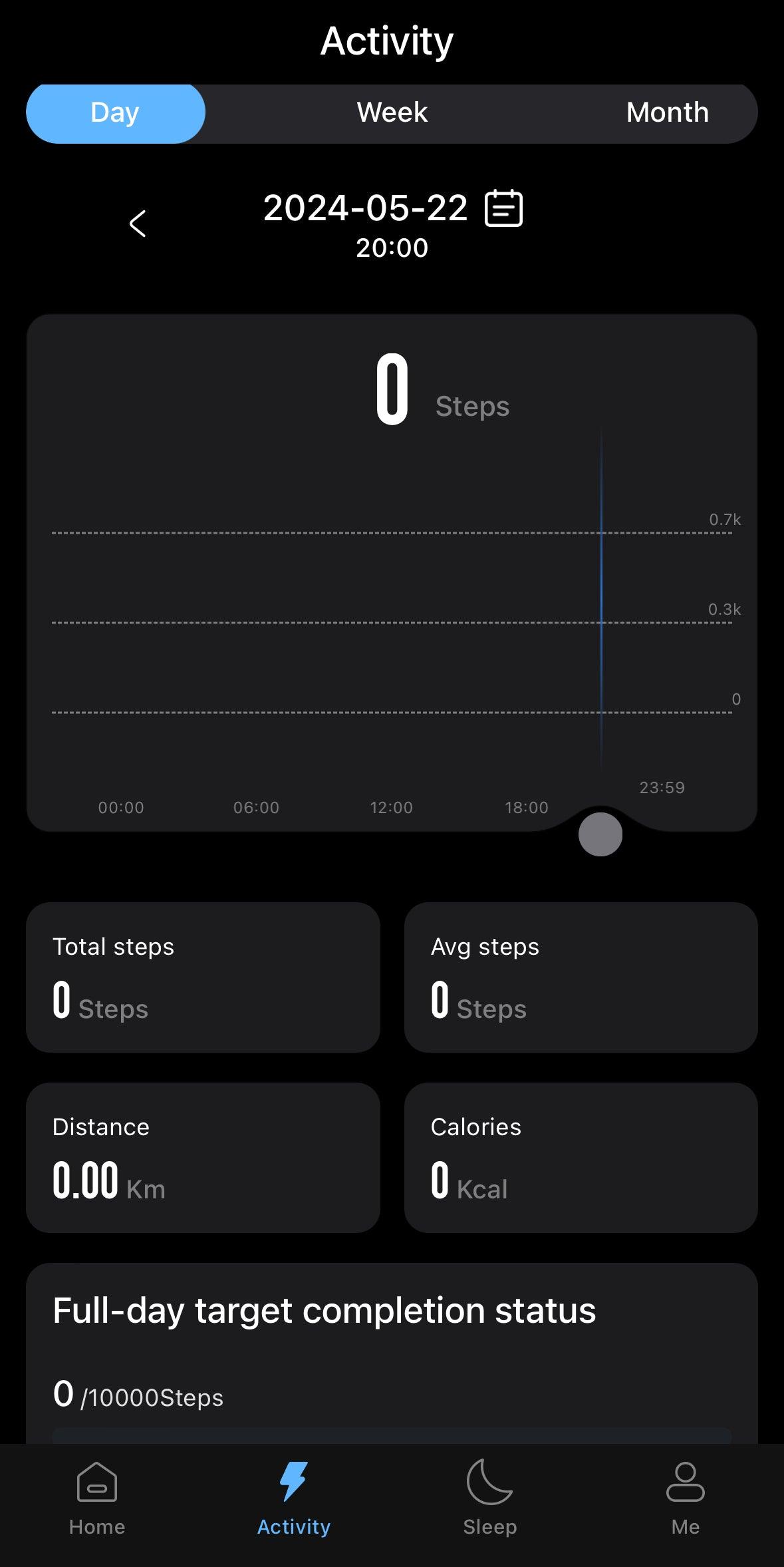784x1567 pixels.
Task: Tap the chart time slider handle
Action: (x=600, y=834)
